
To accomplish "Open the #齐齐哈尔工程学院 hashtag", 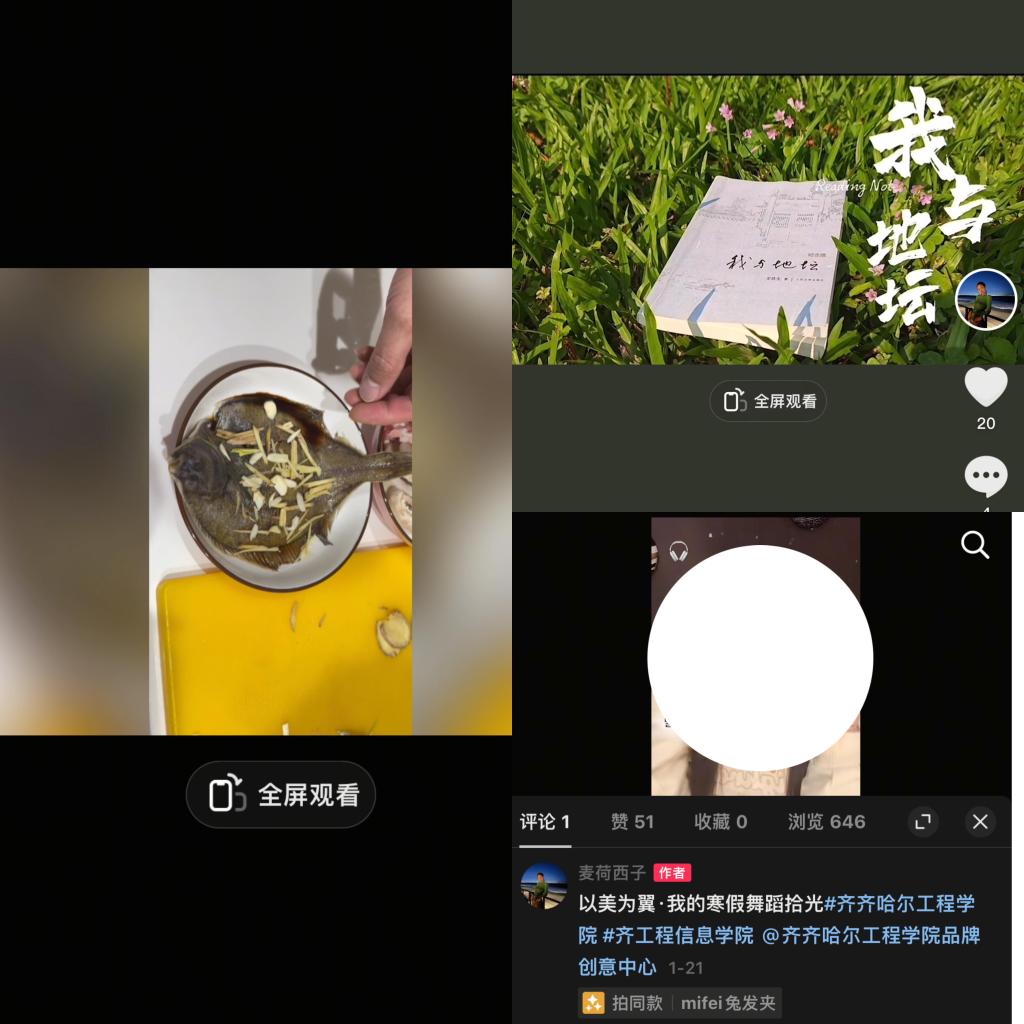I will [x=898, y=904].
